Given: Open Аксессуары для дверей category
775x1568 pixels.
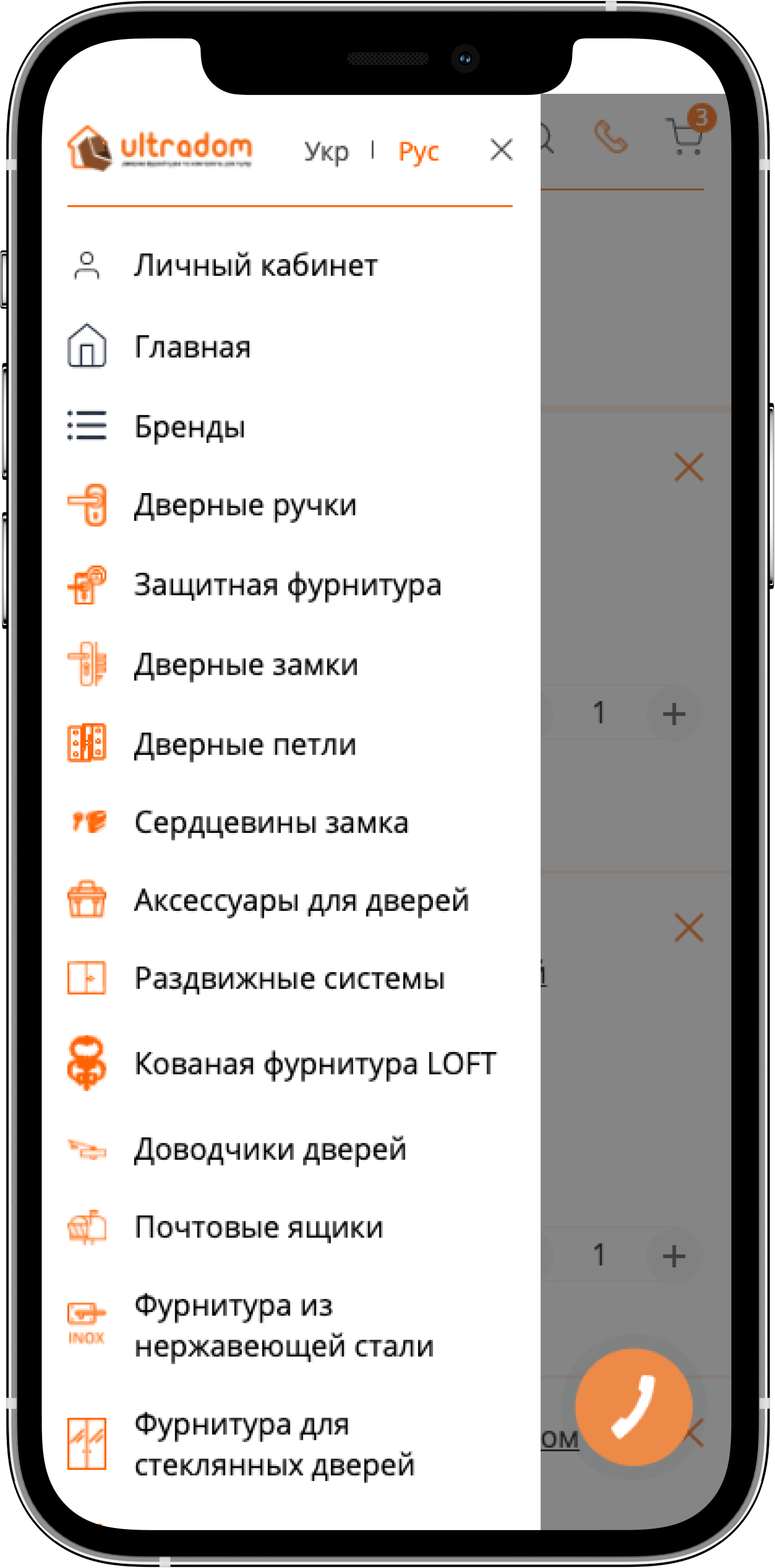Looking at the screenshot, I should (x=301, y=900).
